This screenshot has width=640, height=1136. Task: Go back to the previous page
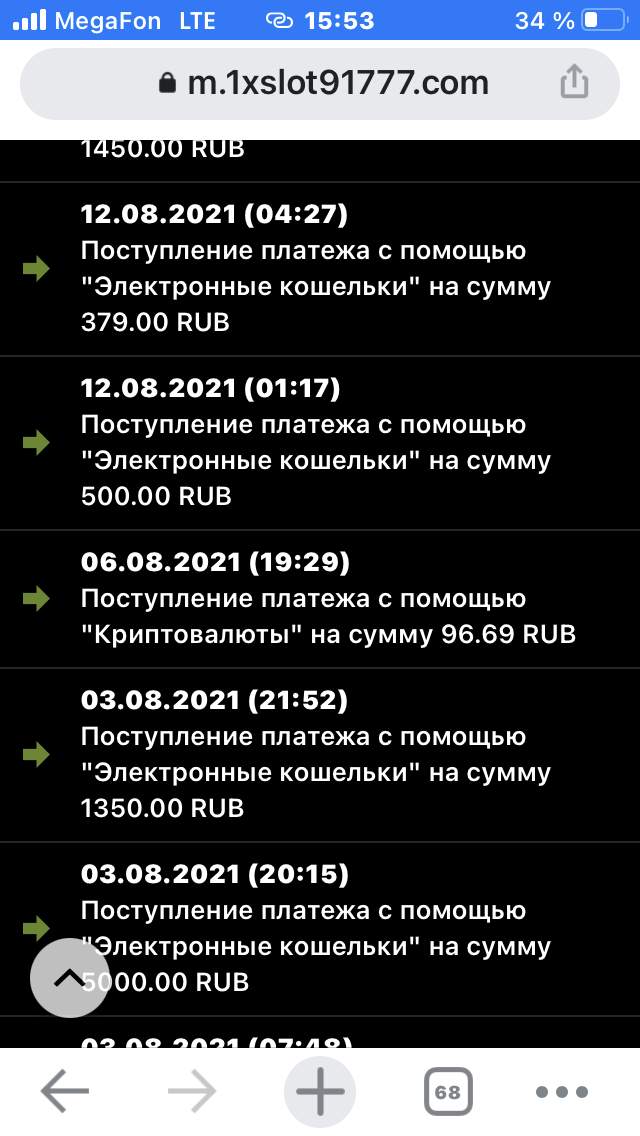[65, 1092]
